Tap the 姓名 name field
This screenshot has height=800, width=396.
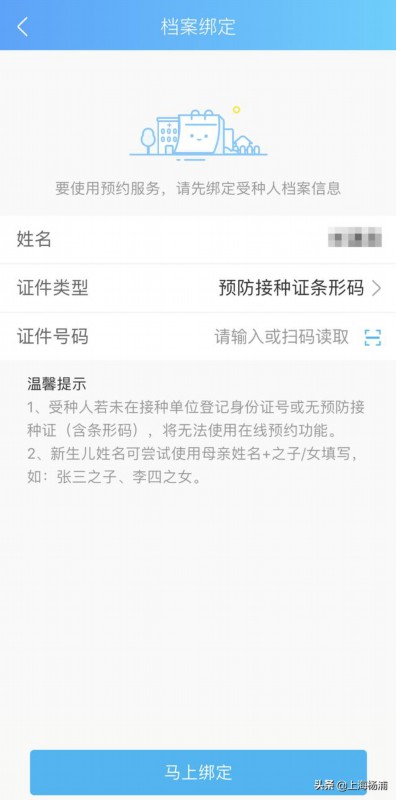click(198, 239)
